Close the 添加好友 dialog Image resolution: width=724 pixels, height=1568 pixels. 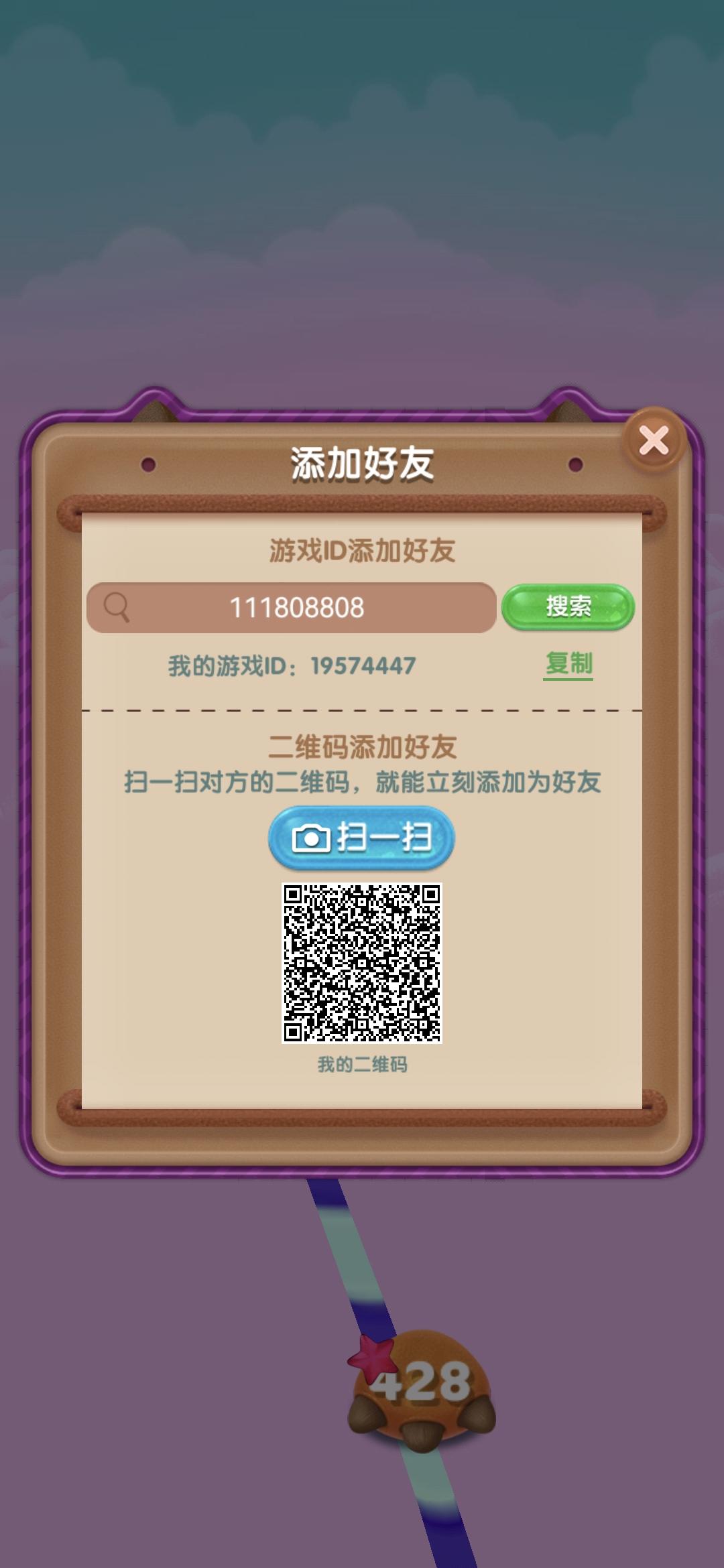click(653, 440)
